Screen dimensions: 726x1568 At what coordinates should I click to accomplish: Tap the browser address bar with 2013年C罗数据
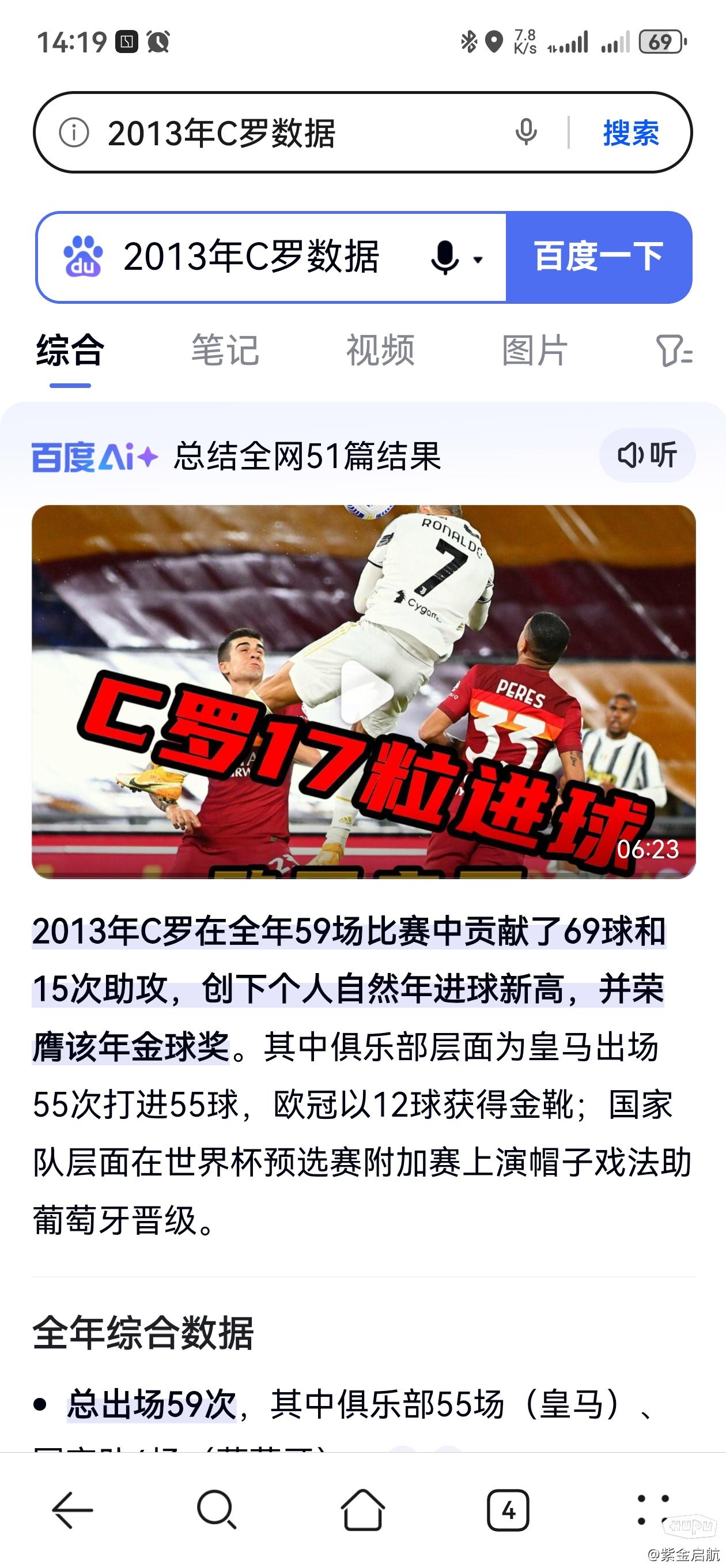(x=292, y=133)
